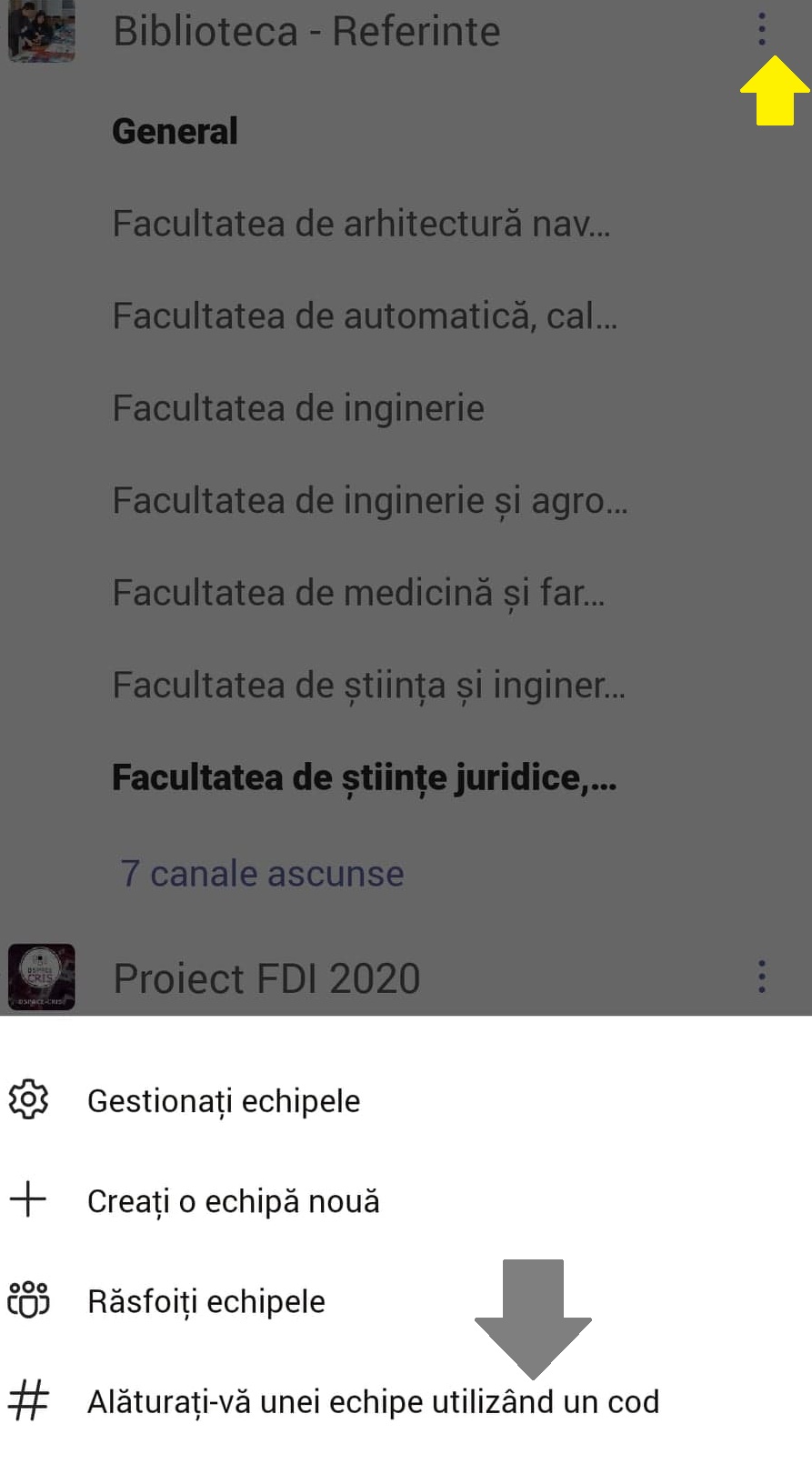
Task: Open Facultatea de inginerie și agro... channel
Action: coord(370,501)
